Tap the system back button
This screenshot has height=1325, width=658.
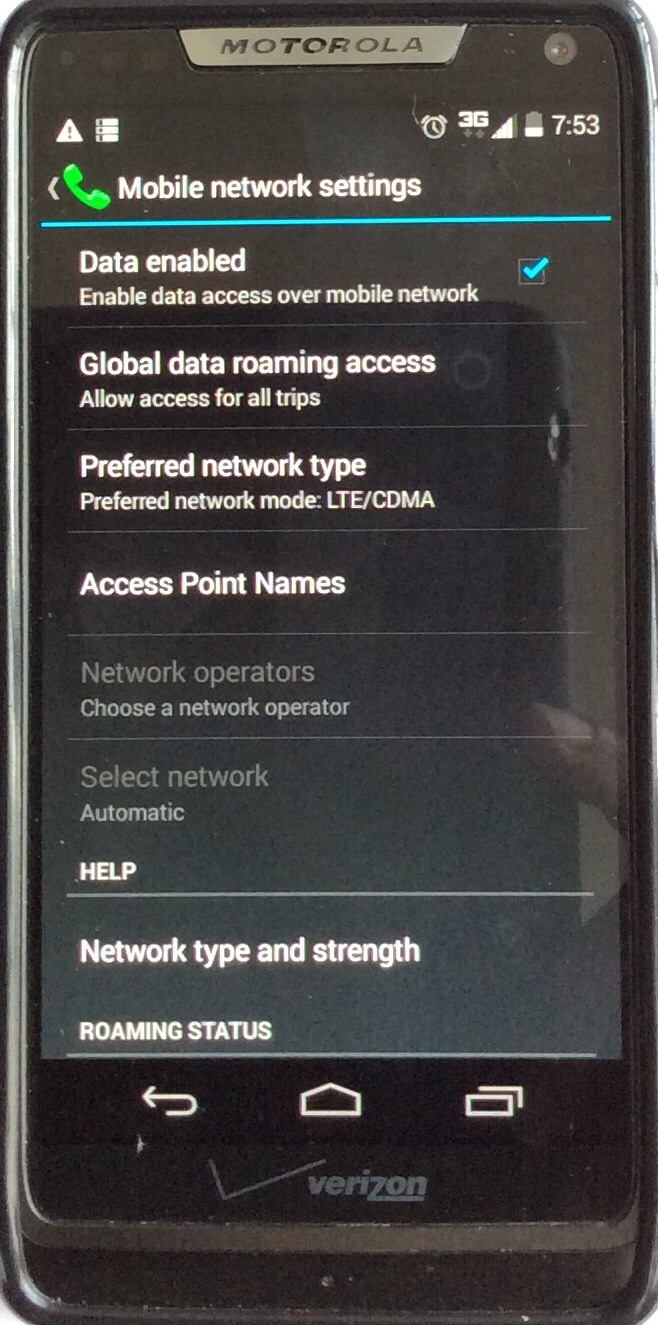click(170, 1102)
